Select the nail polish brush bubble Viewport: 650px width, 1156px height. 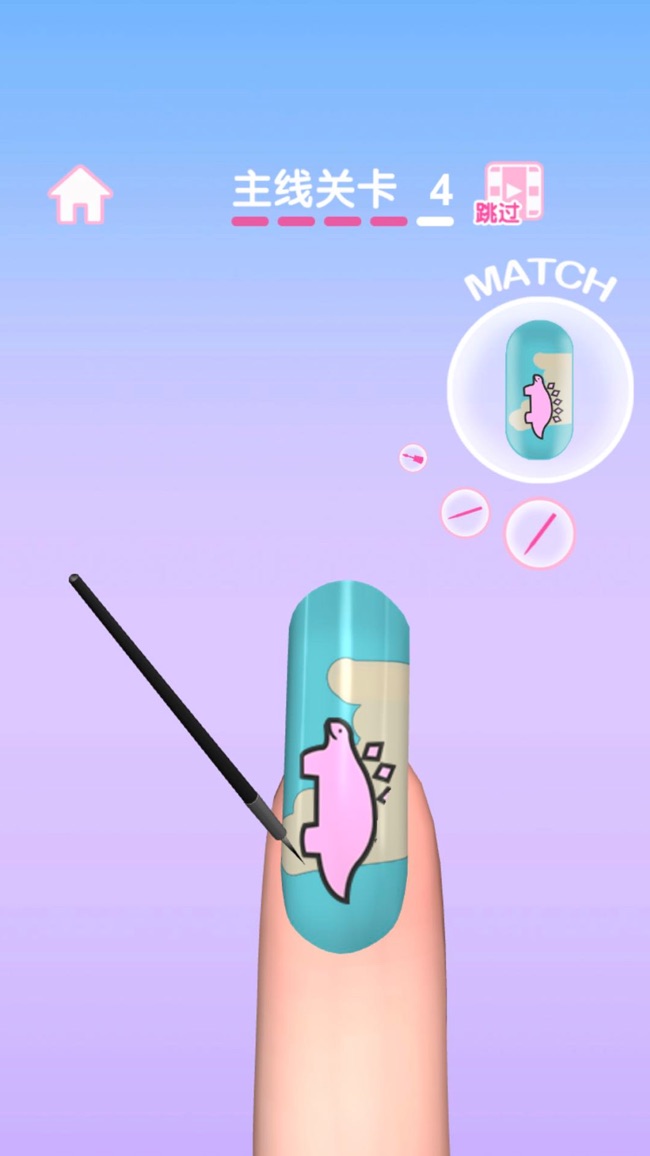pyautogui.click(x=413, y=458)
